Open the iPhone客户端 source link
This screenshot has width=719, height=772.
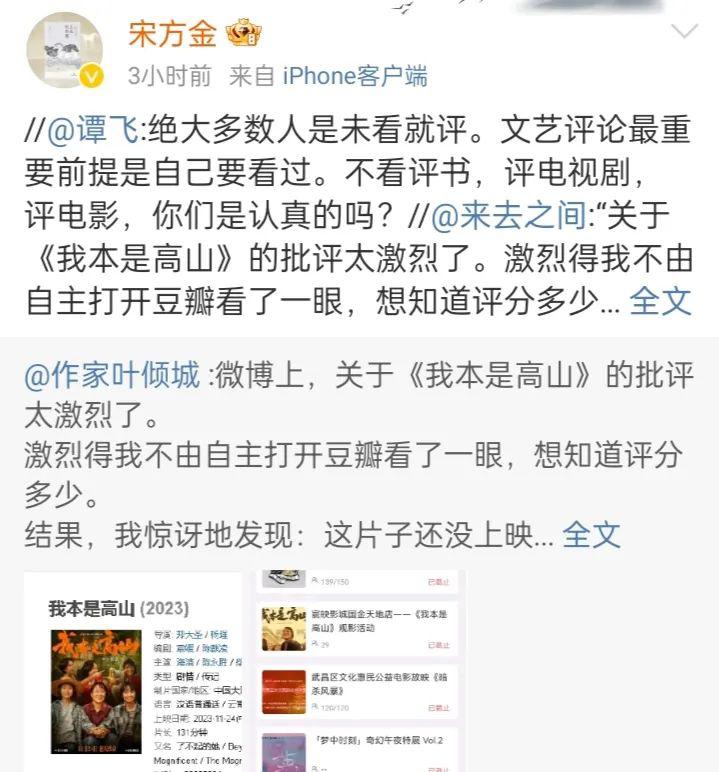coord(354,75)
